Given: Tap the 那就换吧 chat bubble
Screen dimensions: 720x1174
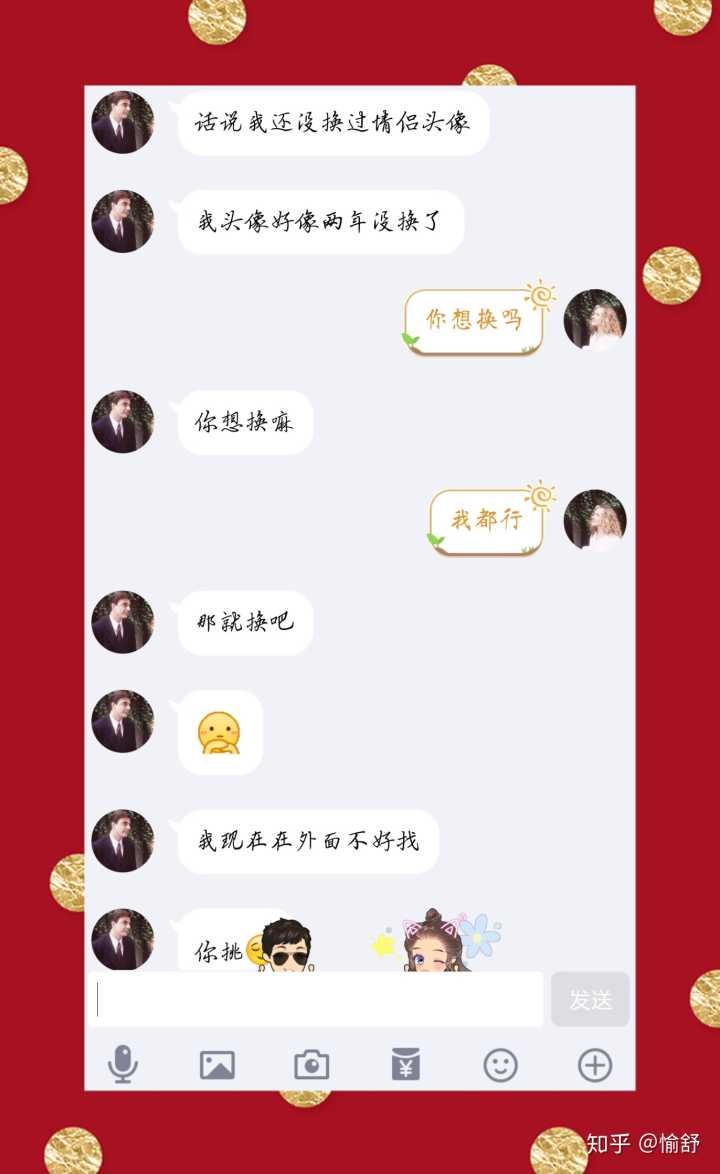Looking at the screenshot, I should coord(243,622).
